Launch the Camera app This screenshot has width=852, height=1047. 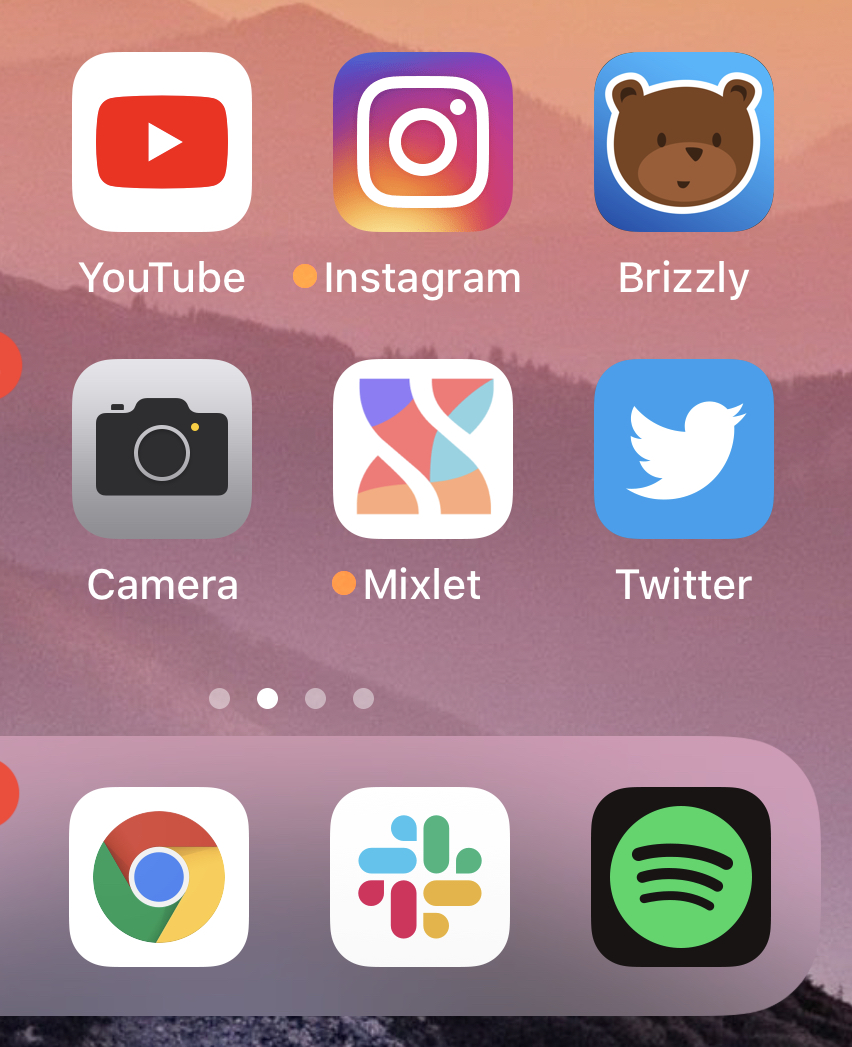(162, 449)
